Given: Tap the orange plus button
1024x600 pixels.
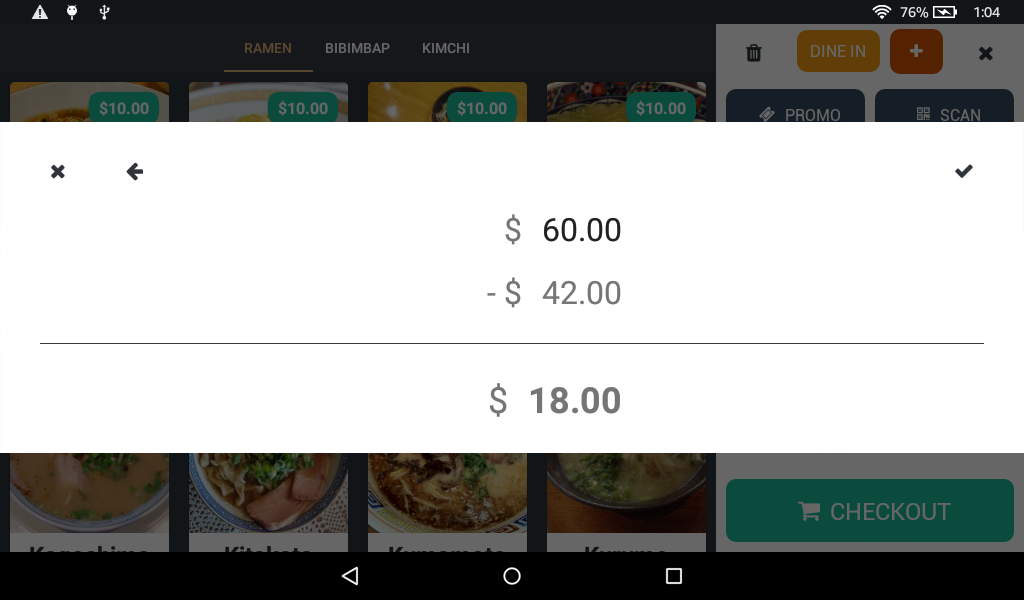Looking at the screenshot, I should pyautogui.click(x=916, y=51).
